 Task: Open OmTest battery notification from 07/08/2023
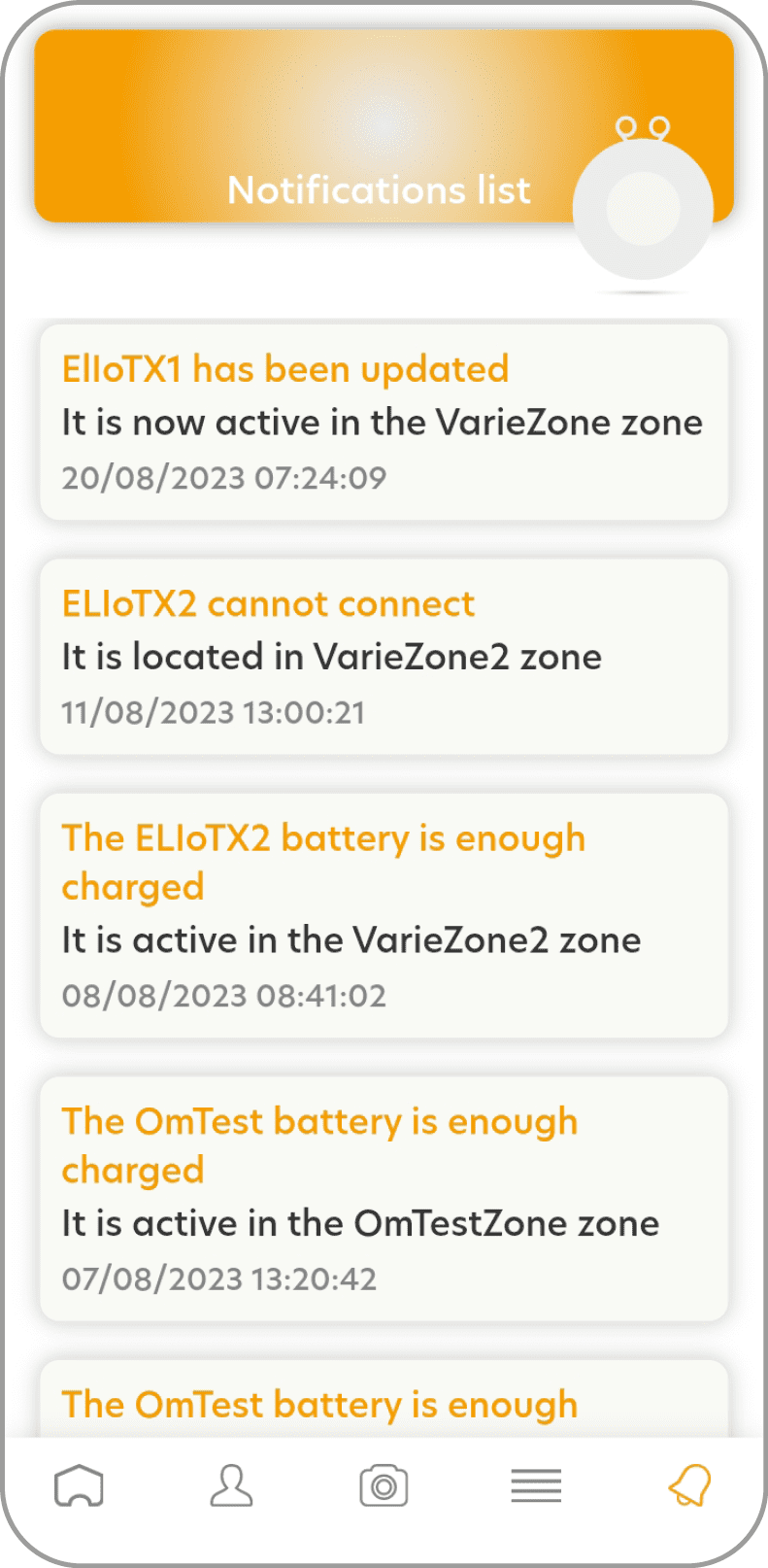coord(384,1199)
